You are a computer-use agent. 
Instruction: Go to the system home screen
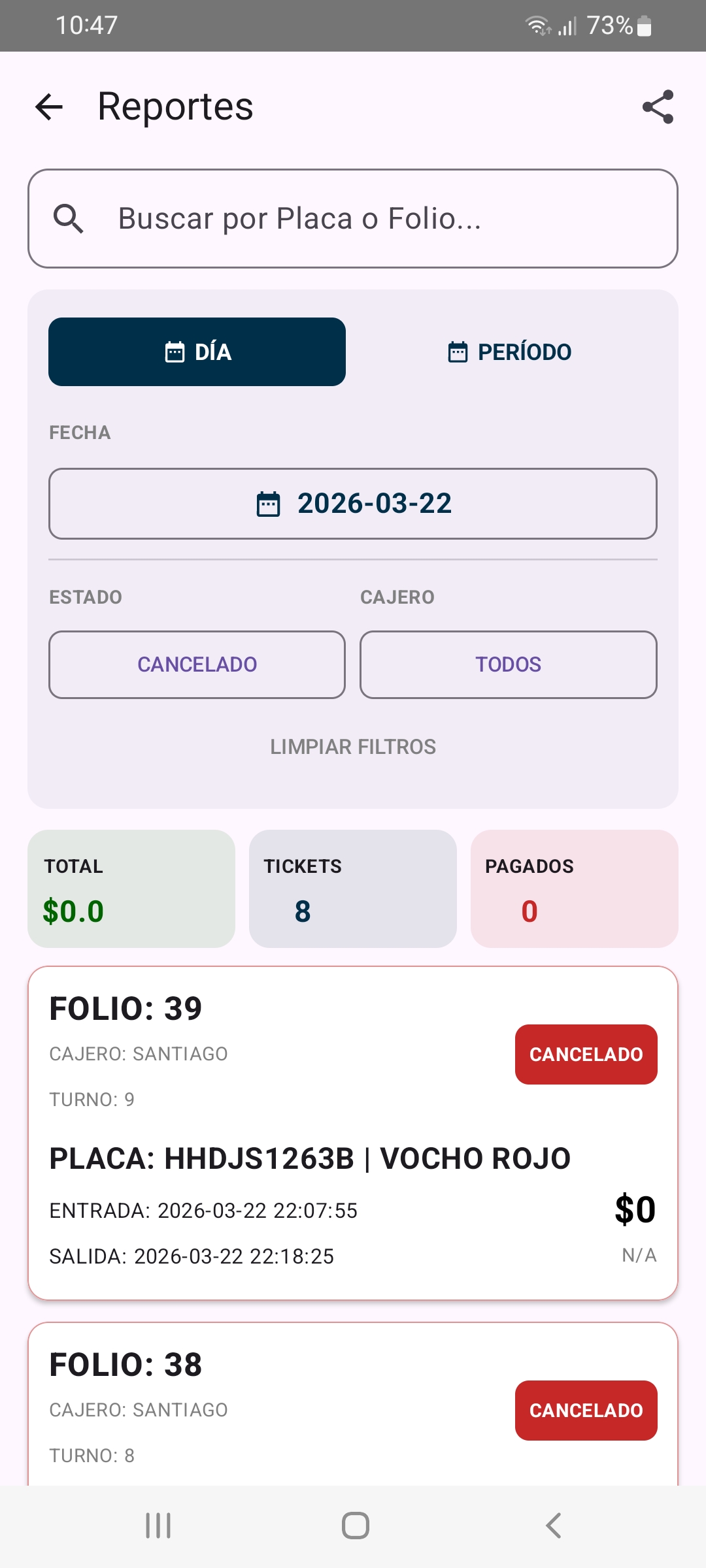355,1526
